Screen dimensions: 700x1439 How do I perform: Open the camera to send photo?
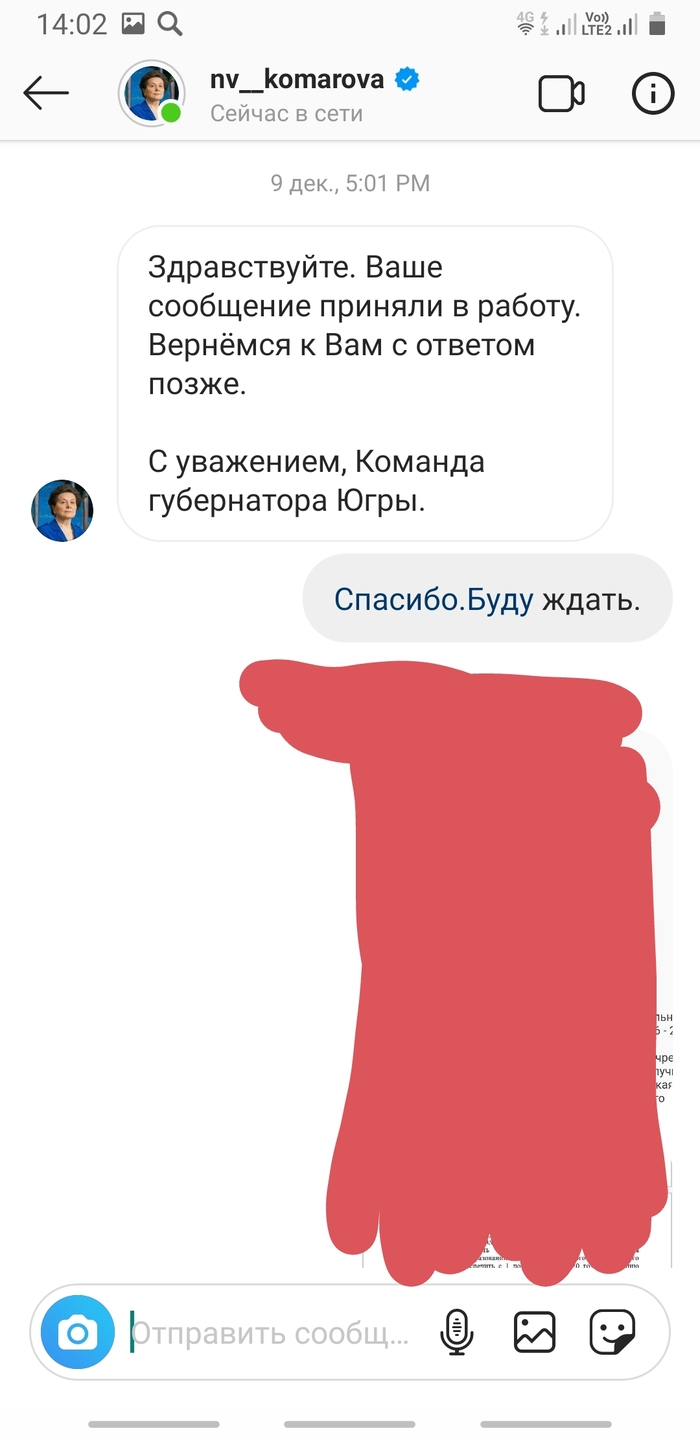click(x=77, y=1333)
